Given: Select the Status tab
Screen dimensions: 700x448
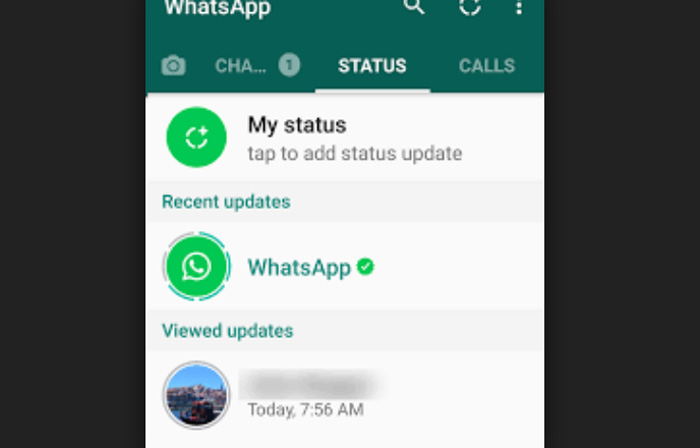Looking at the screenshot, I should (372, 66).
